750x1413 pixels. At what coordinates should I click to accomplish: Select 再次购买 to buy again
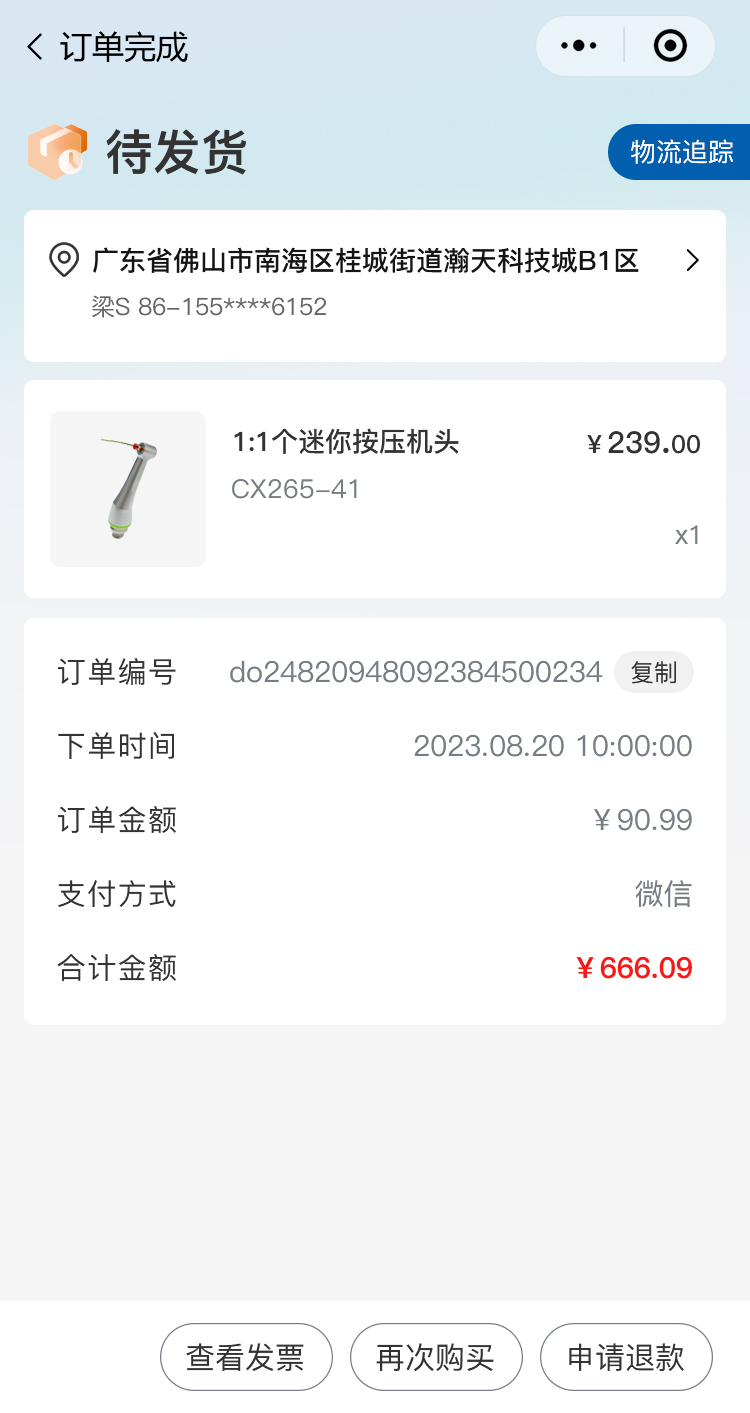(436, 1357)
